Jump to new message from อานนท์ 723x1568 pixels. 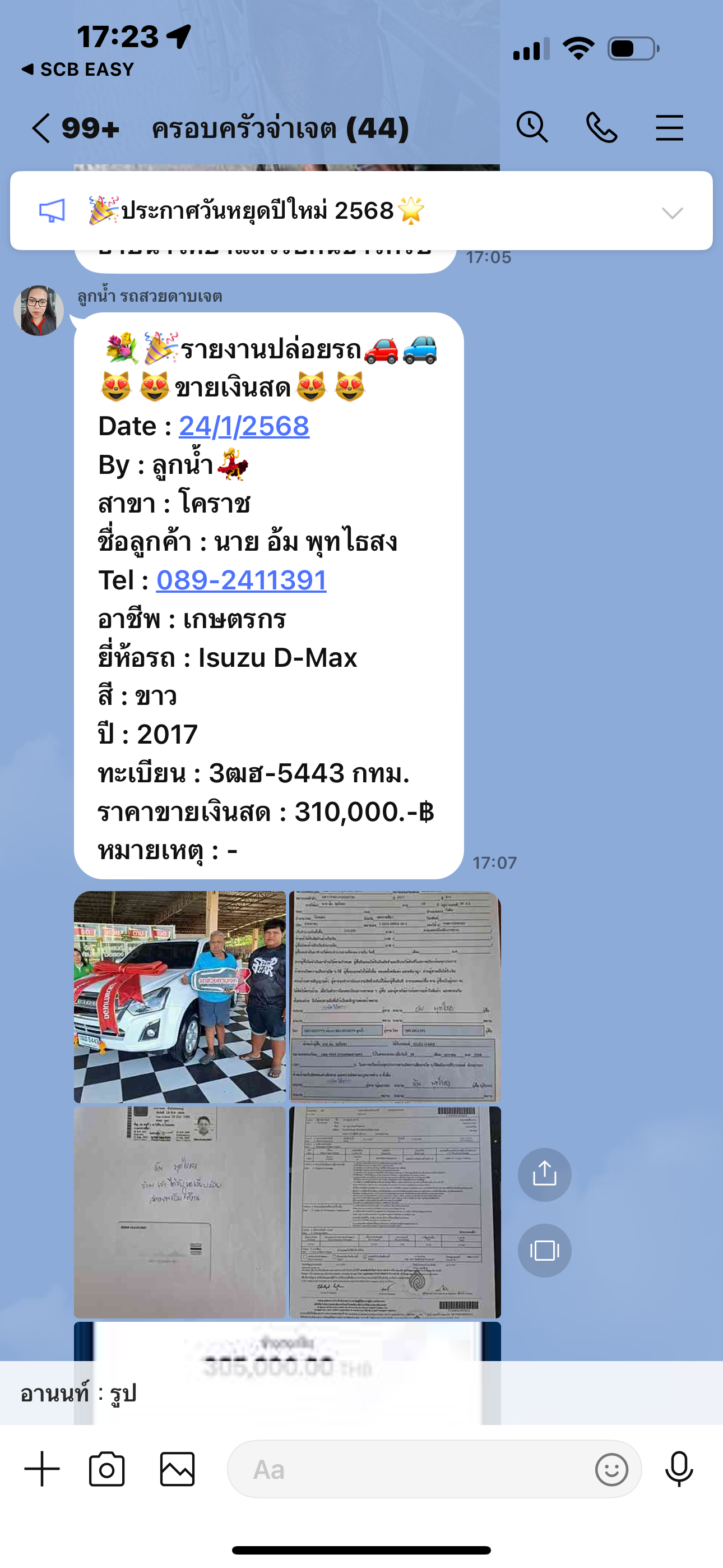361,1392
